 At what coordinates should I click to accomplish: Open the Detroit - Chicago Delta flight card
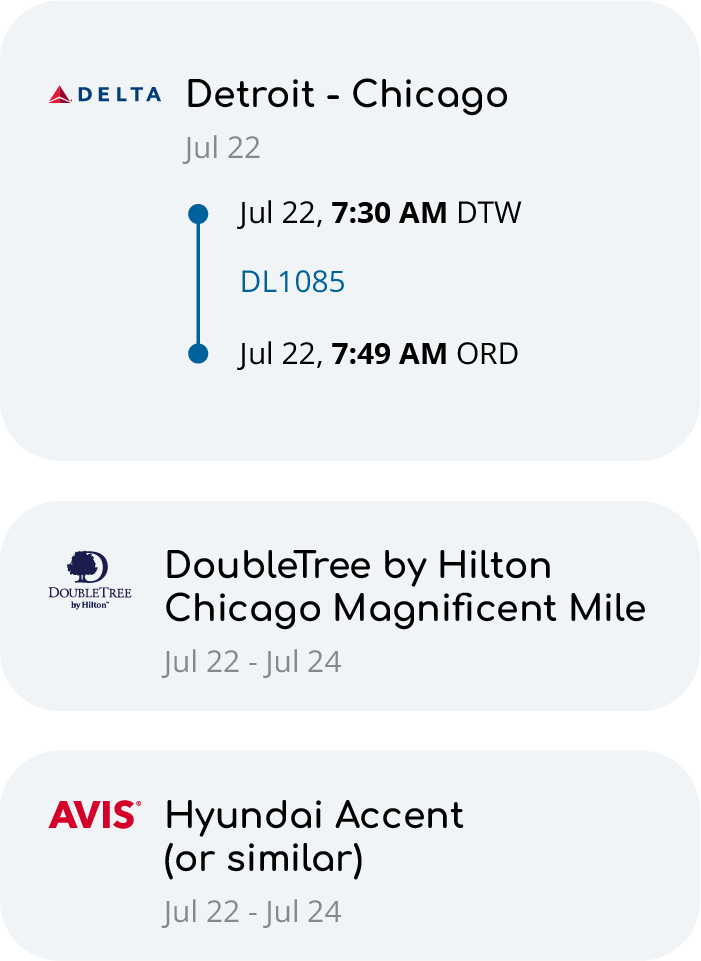(x=346, y=96)
